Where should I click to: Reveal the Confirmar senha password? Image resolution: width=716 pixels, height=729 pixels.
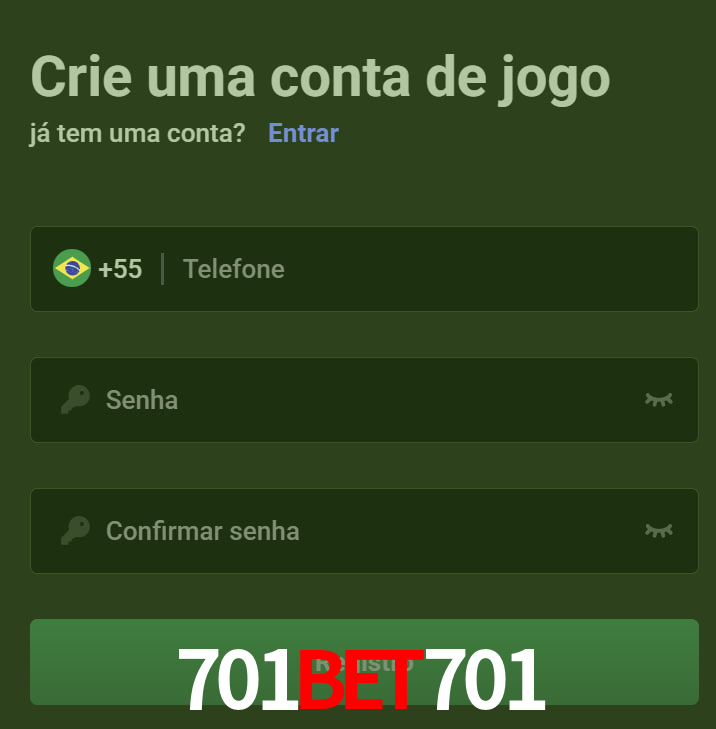point(658,531)
